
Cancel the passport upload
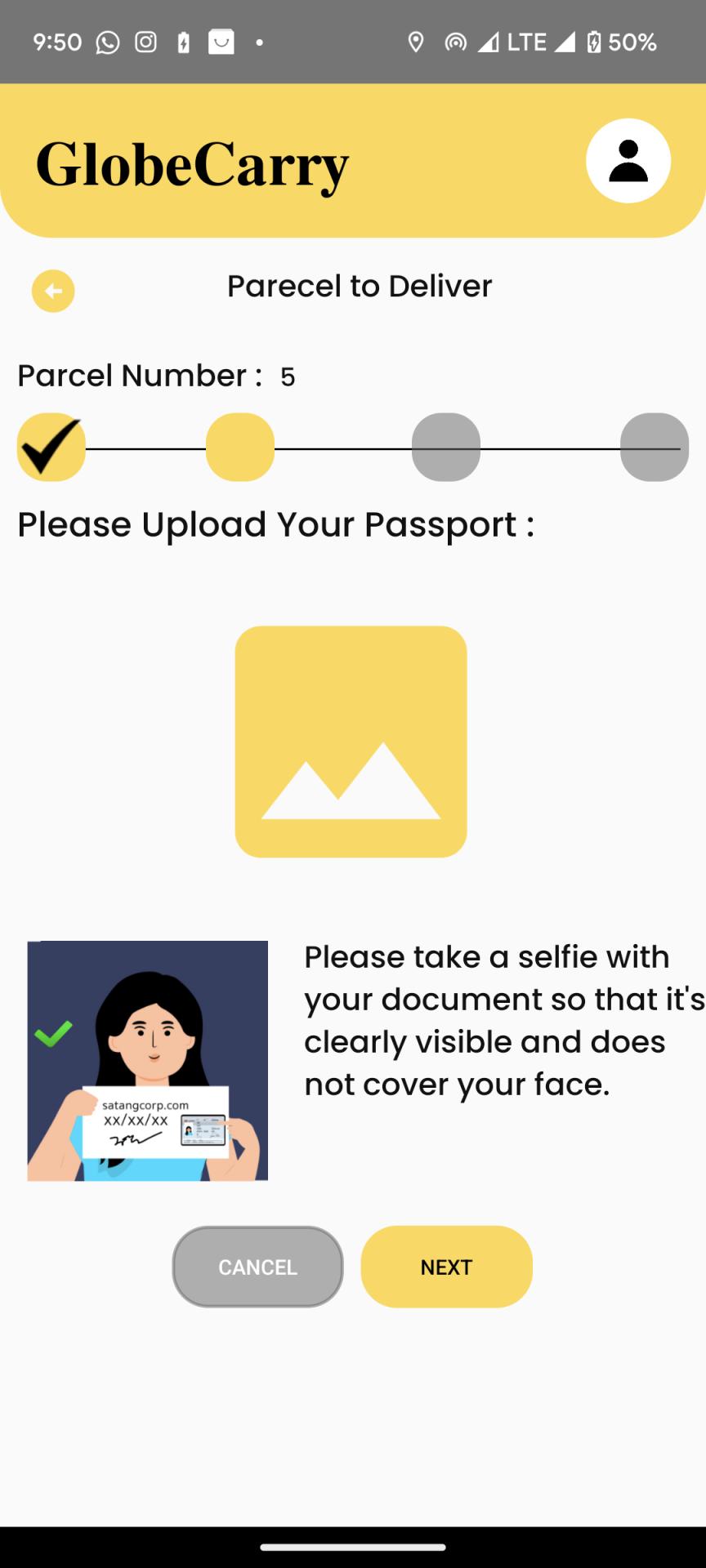click(x=257, y=1267)
